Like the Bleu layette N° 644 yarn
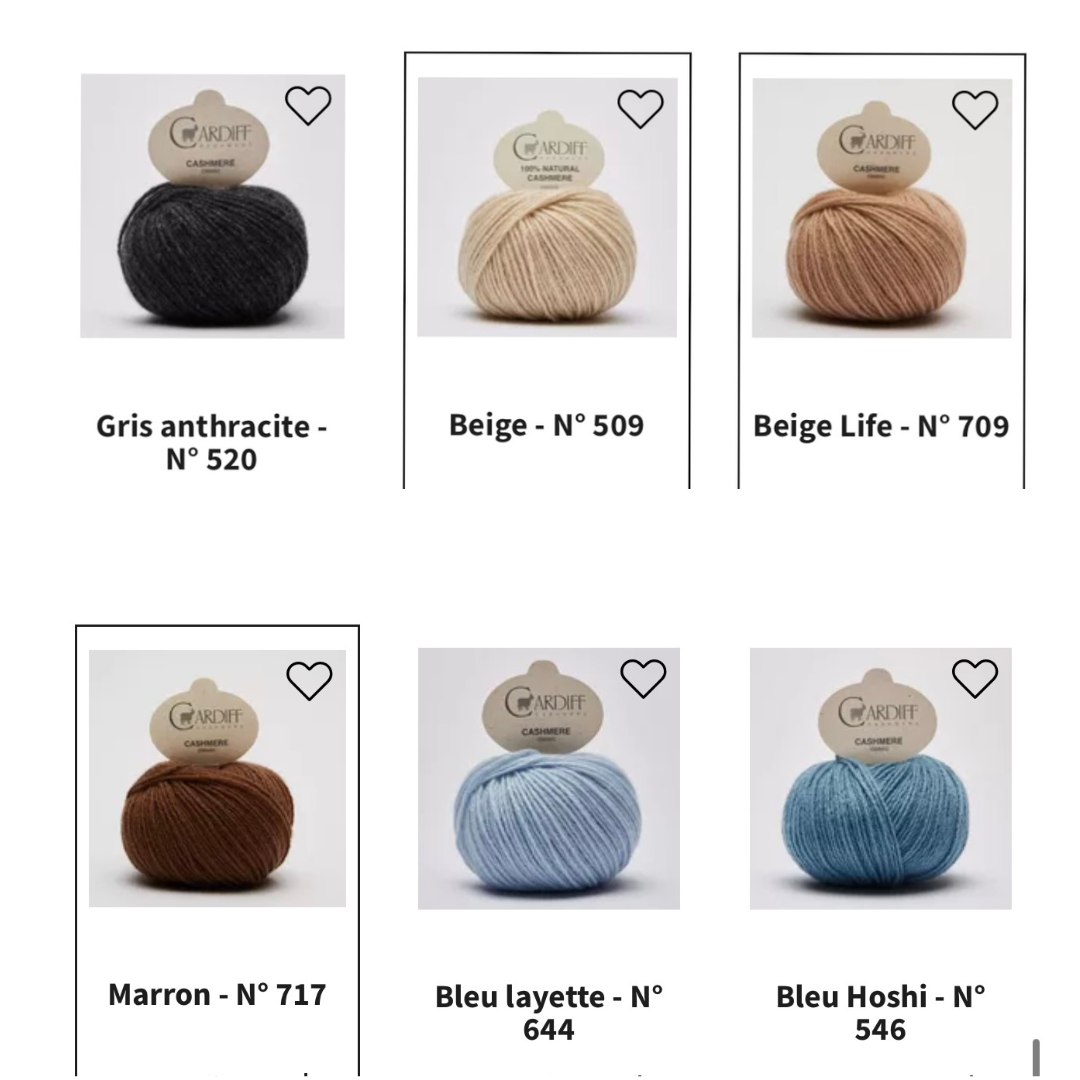This screenshot has width=1080, height=1080. click(643, 678)
